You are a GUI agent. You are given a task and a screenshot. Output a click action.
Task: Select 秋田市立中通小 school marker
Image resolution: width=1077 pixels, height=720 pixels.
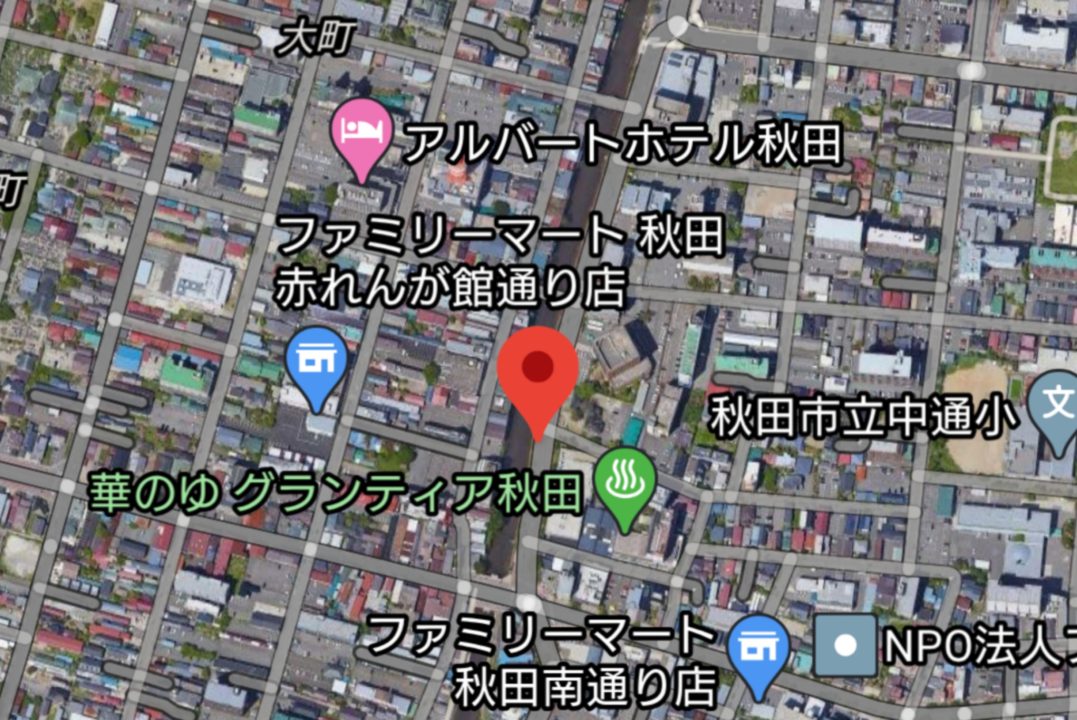pos(1056,404)
